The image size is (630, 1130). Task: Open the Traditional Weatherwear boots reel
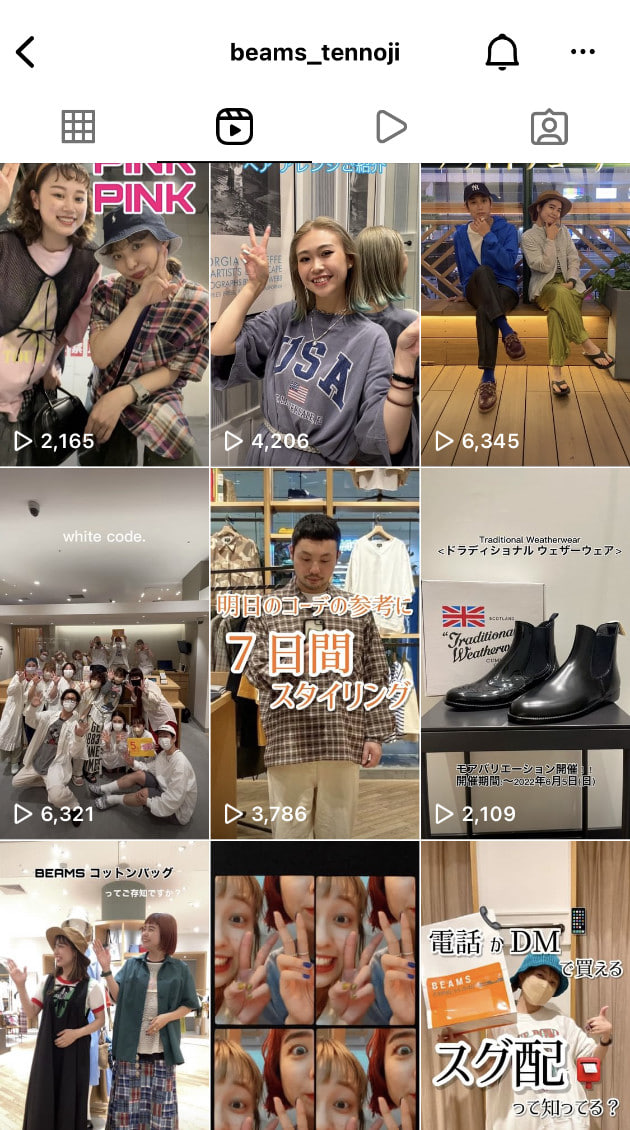[525, 654]
